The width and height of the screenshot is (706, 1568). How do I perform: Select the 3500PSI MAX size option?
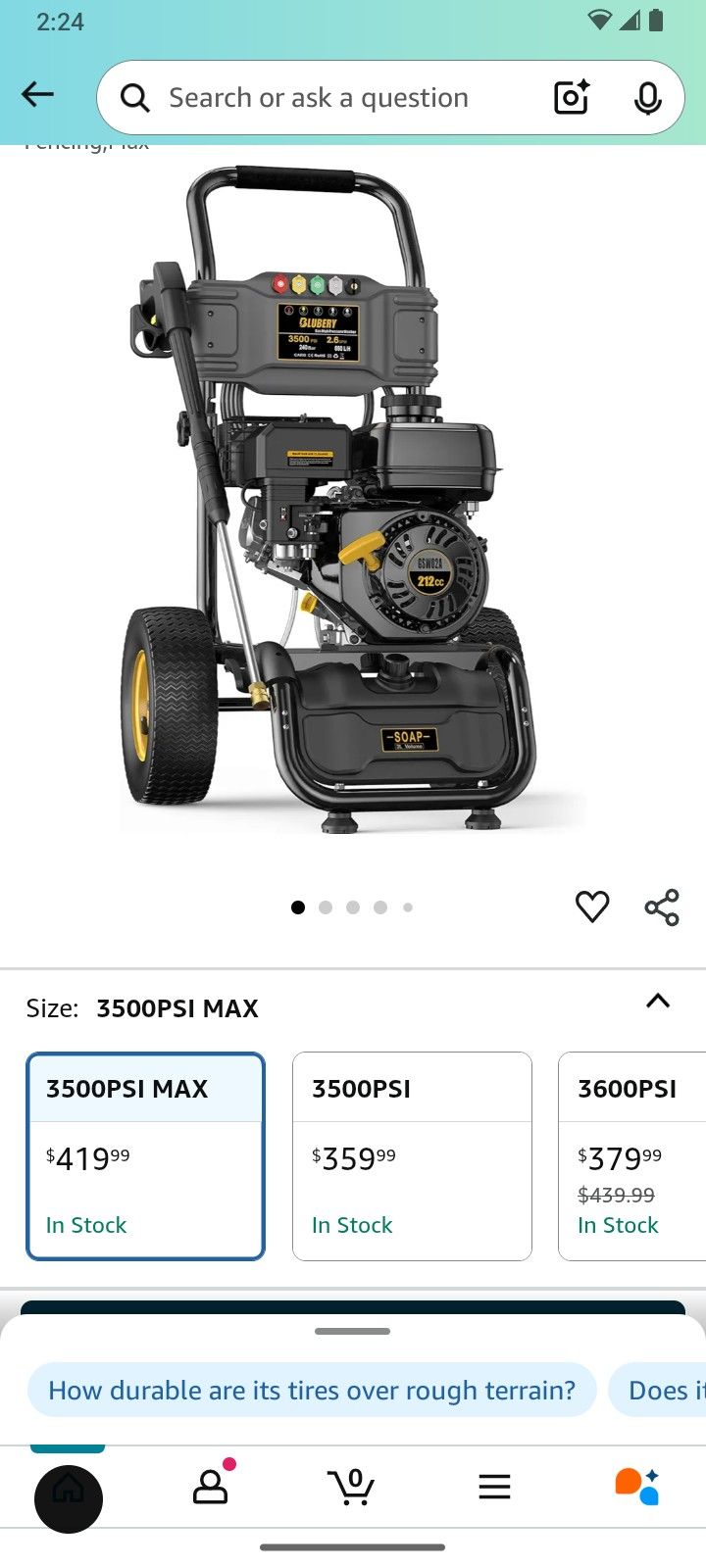pyautogui.click(x=145, y=1156)
